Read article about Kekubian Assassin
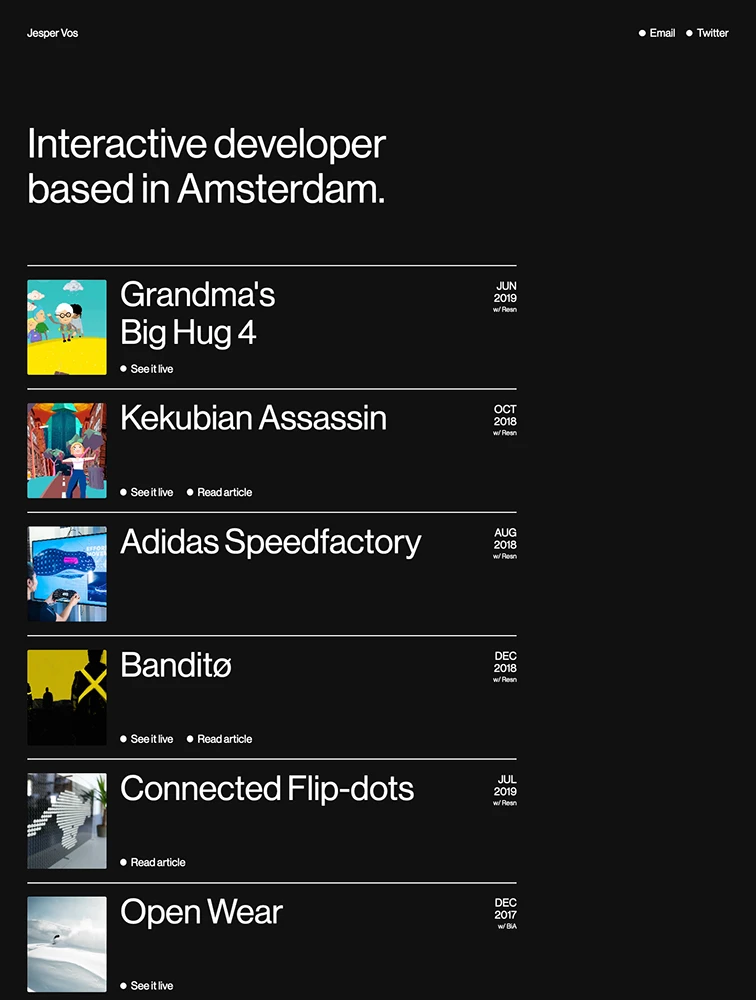Screen dimensions: 756x1000 pos(224,492)
